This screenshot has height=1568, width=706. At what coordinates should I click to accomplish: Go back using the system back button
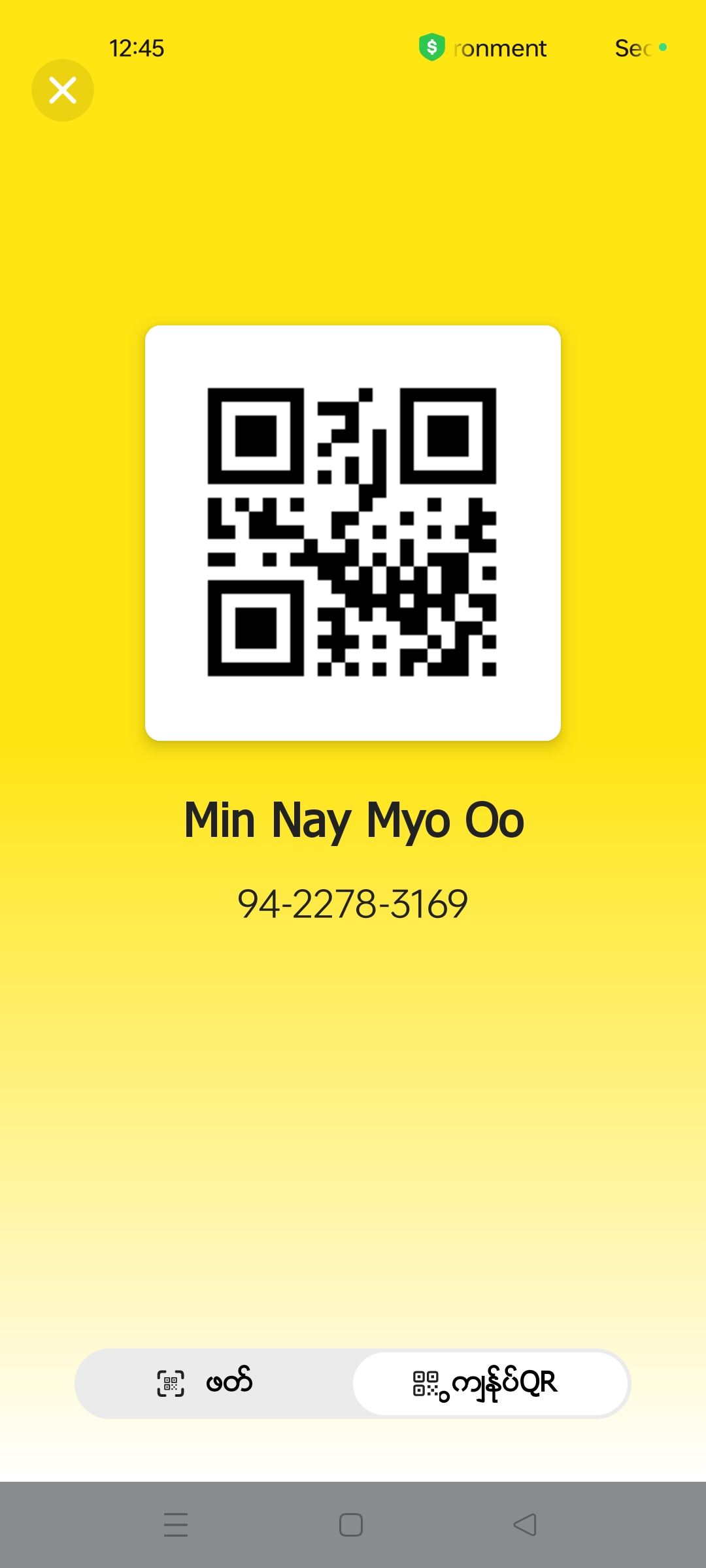pyautogui.click(x=525, y=1525)
